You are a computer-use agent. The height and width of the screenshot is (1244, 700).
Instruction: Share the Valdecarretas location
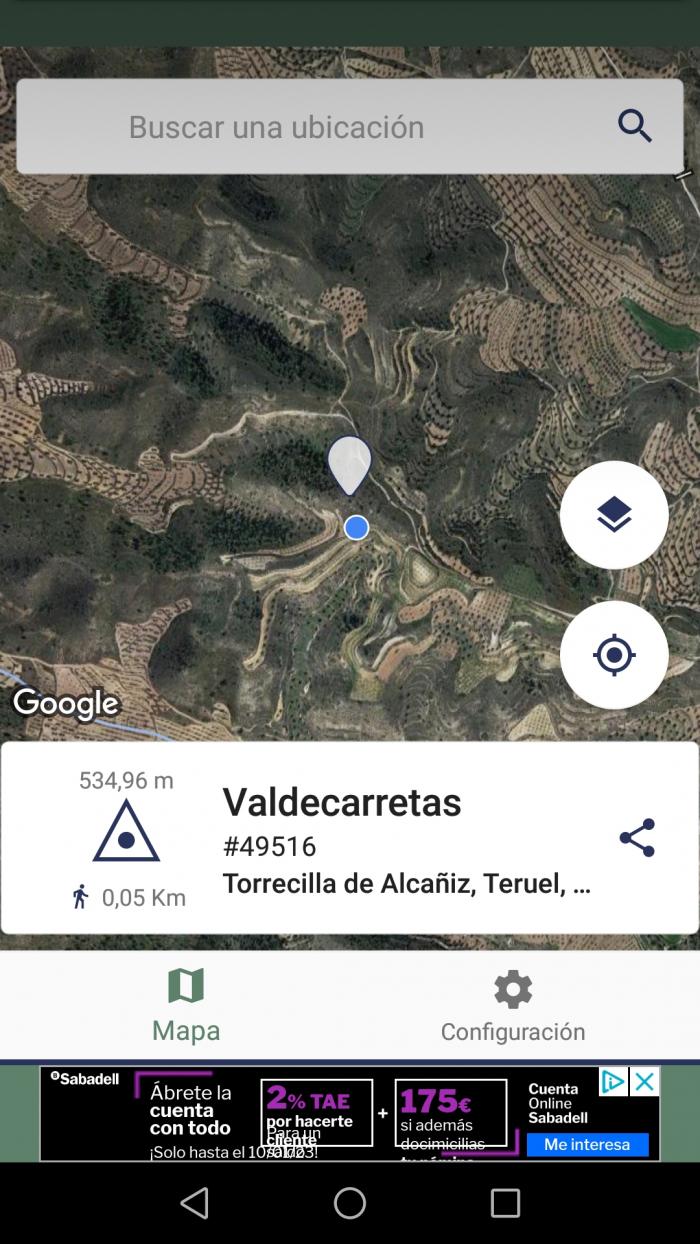(637, 838)
